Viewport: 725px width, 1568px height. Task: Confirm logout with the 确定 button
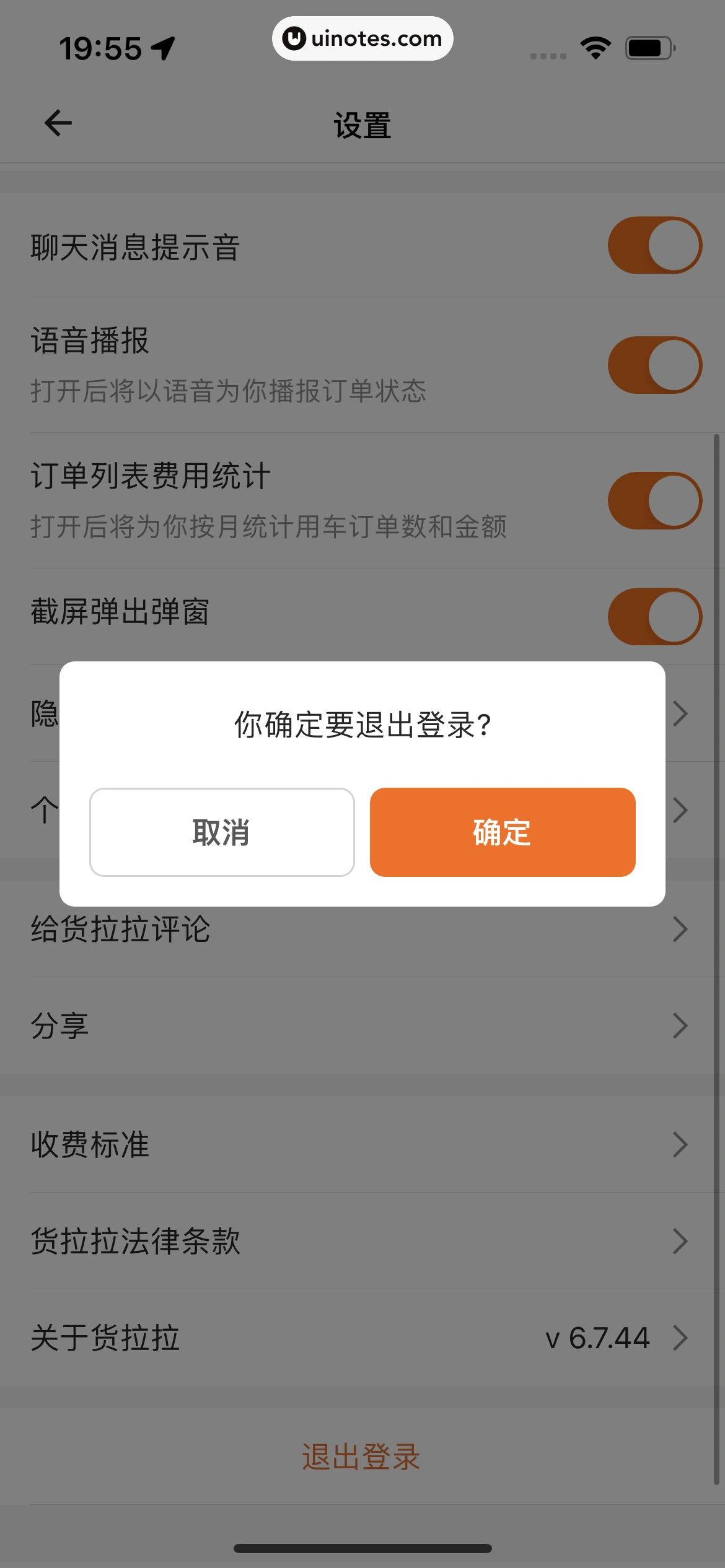tap(502, 833)
